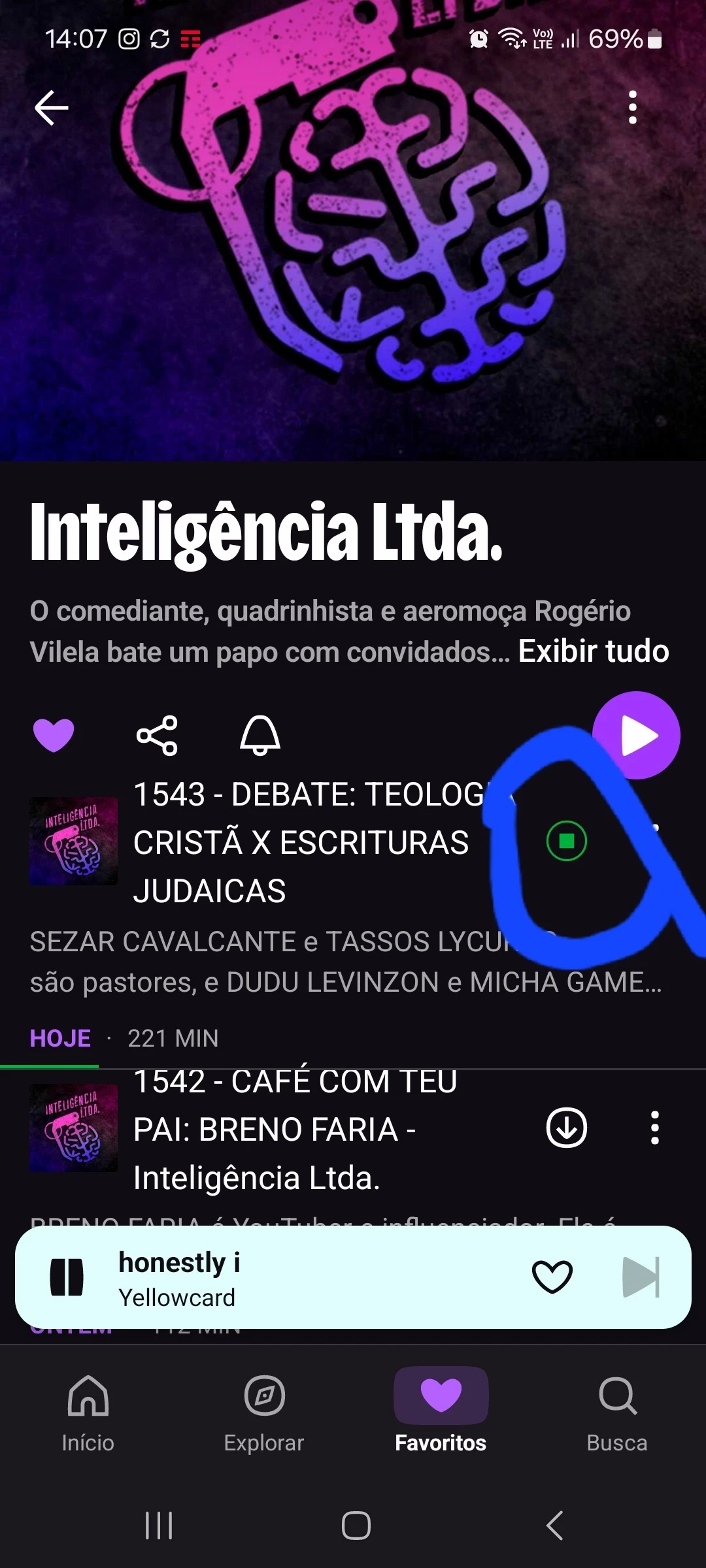The width and height of the screenshot is (706, 1568).
Task: Like the playing Yellowcard track
Action: (552, 1277)
